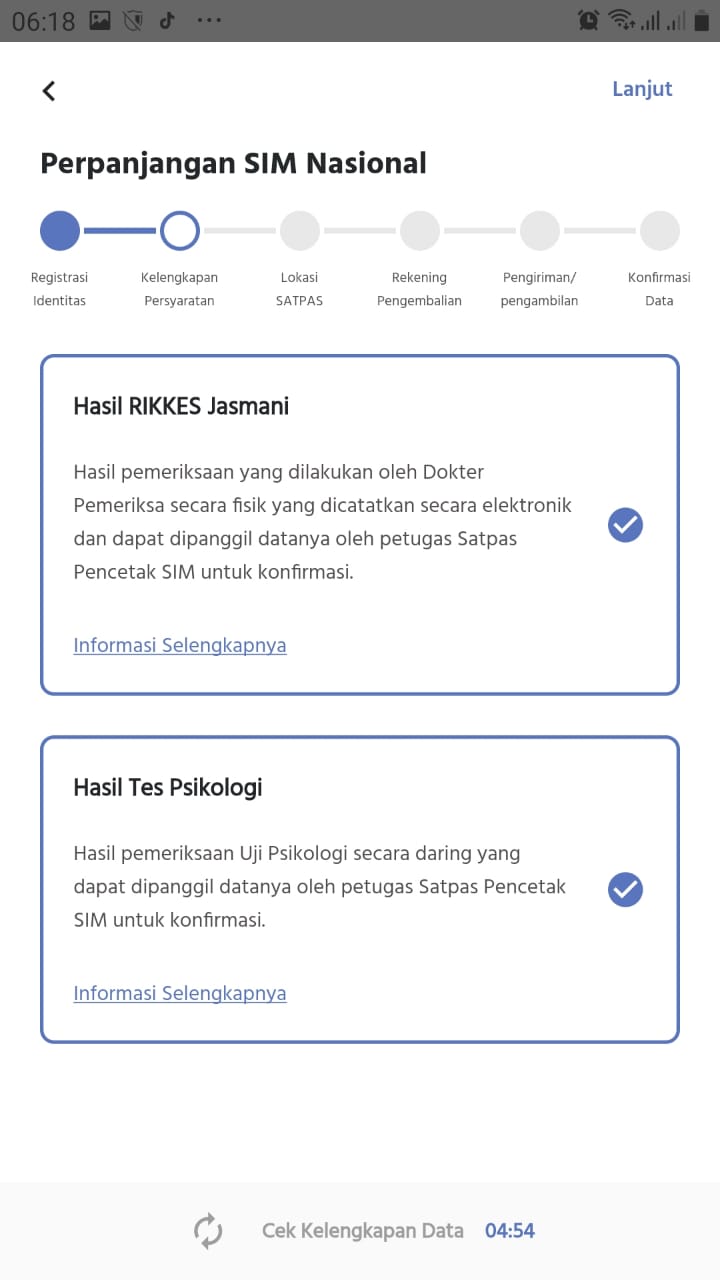Toggle the Hasil Tes Psikologi checkmark
Image resolution: width=720 pixels, height=1280 pixels.
625,889
